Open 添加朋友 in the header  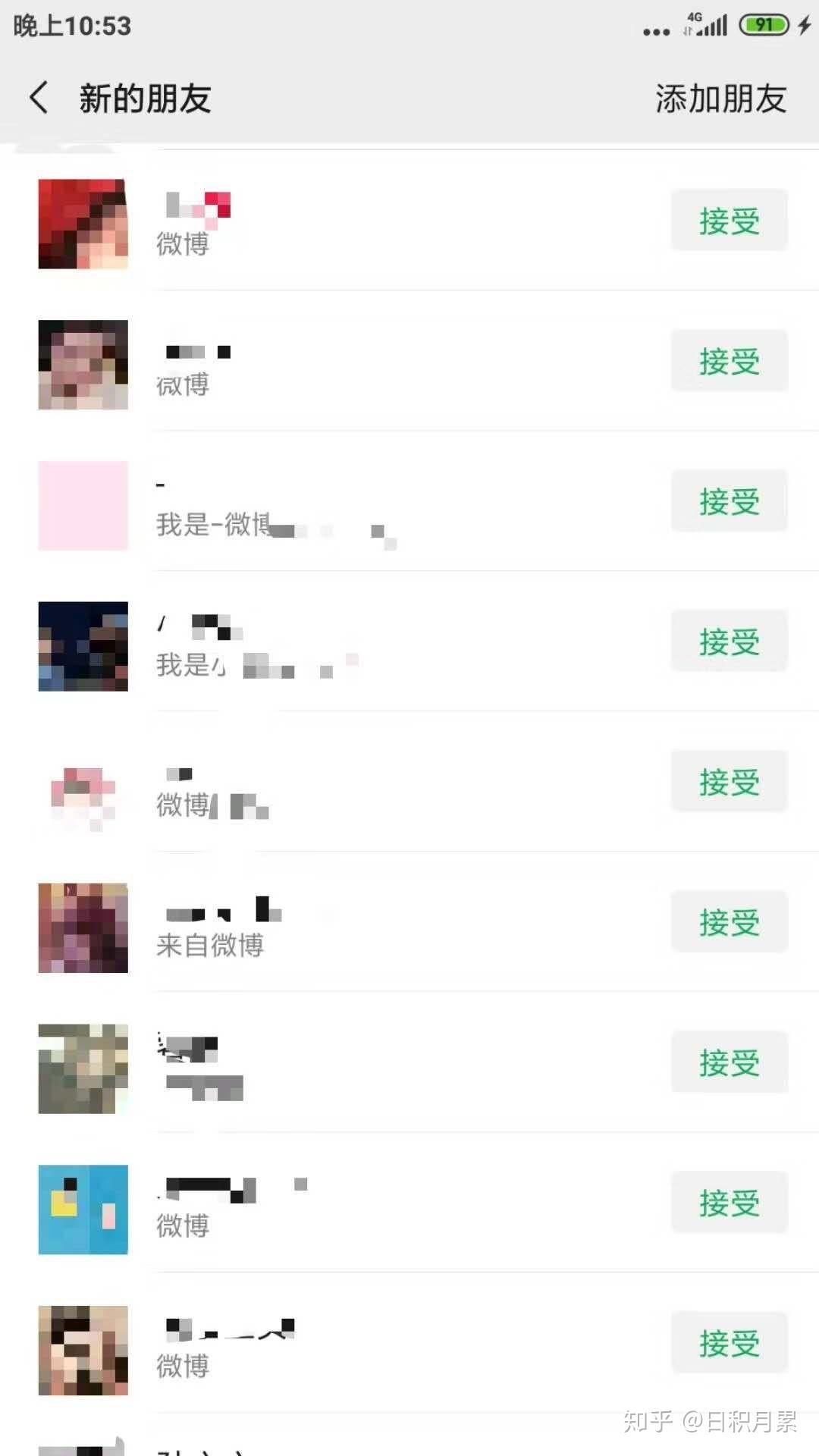[x=720, y=99]
